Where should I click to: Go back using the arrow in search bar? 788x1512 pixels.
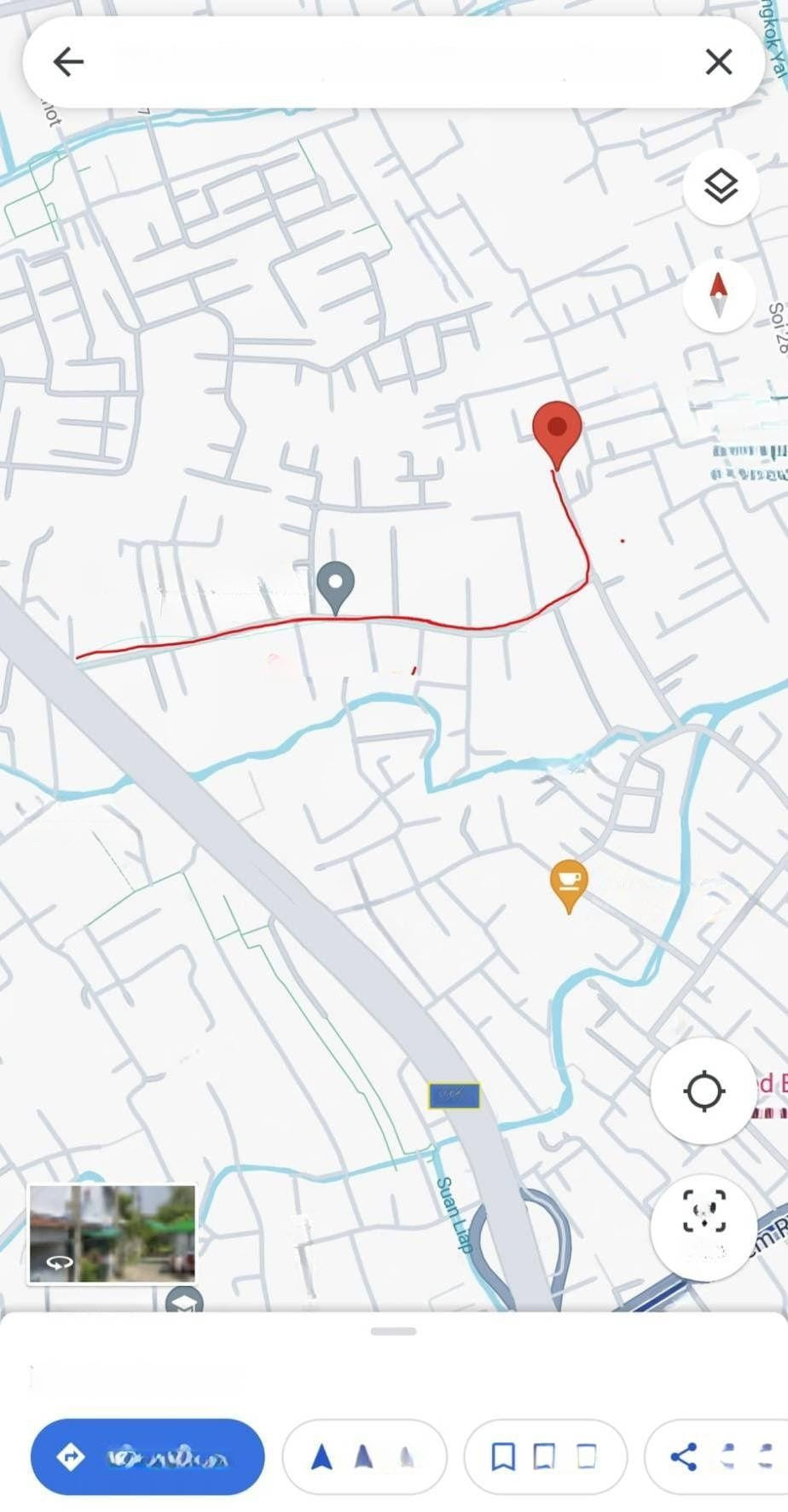68,61
